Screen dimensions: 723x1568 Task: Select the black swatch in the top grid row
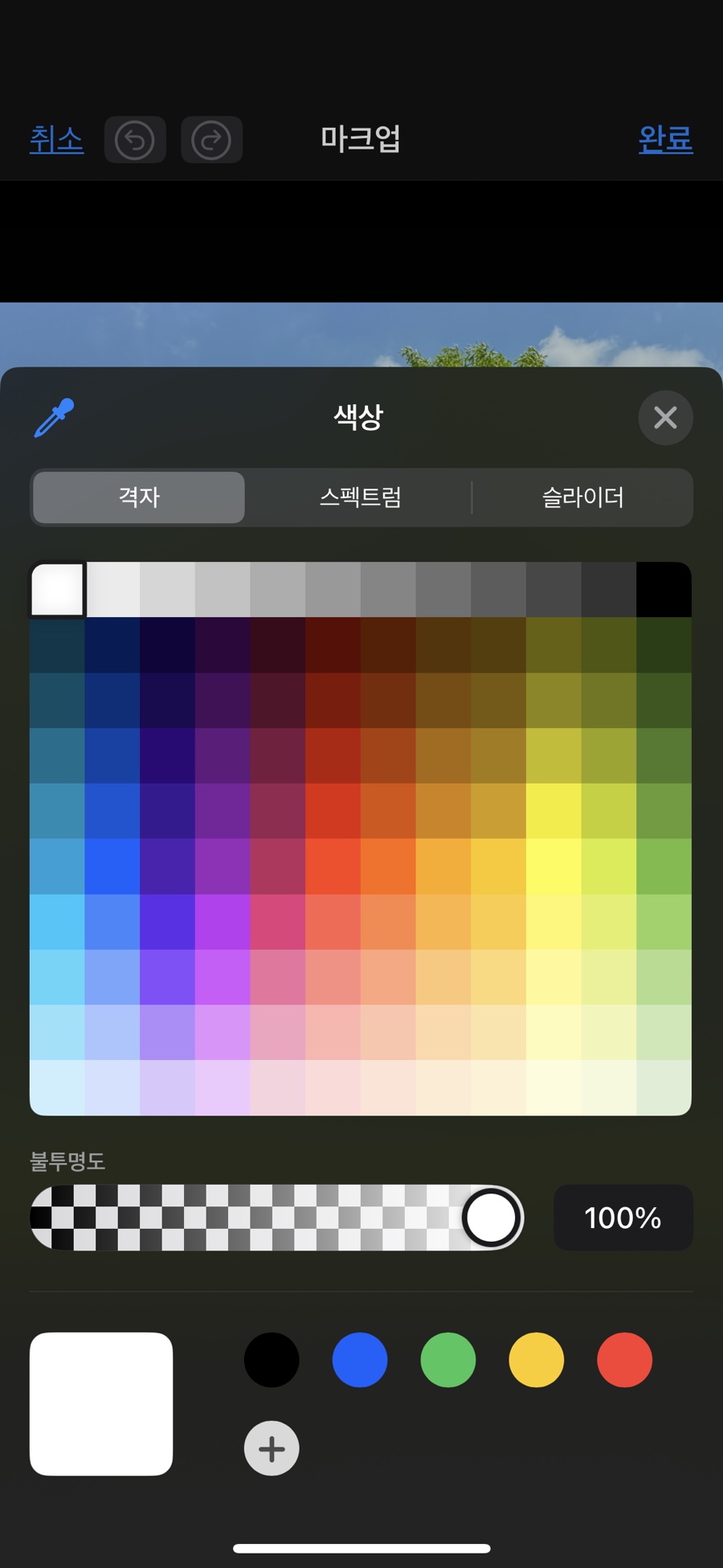click(x=664, y=590)
